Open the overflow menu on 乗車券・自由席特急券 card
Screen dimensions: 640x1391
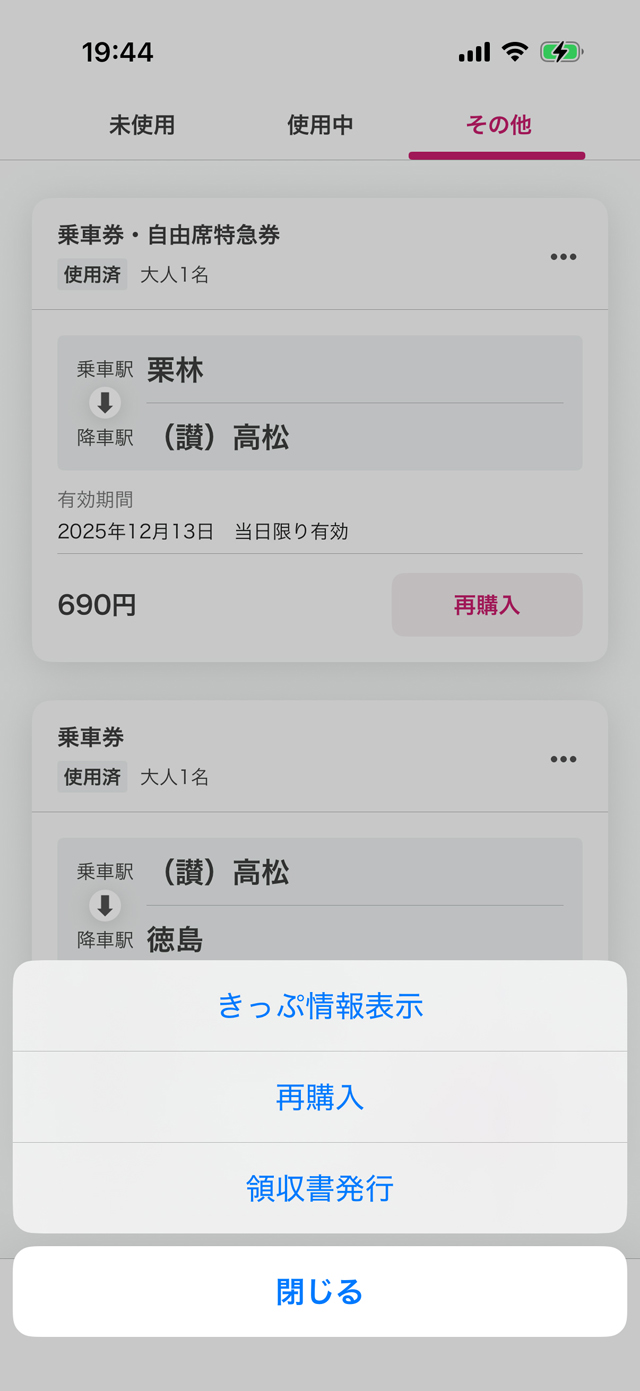click(x=563, y=257)
